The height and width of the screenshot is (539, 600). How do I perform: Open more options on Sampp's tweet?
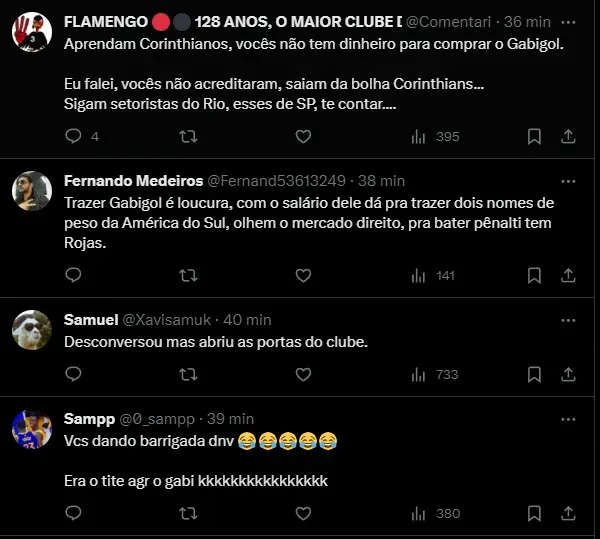pos(568,419)
